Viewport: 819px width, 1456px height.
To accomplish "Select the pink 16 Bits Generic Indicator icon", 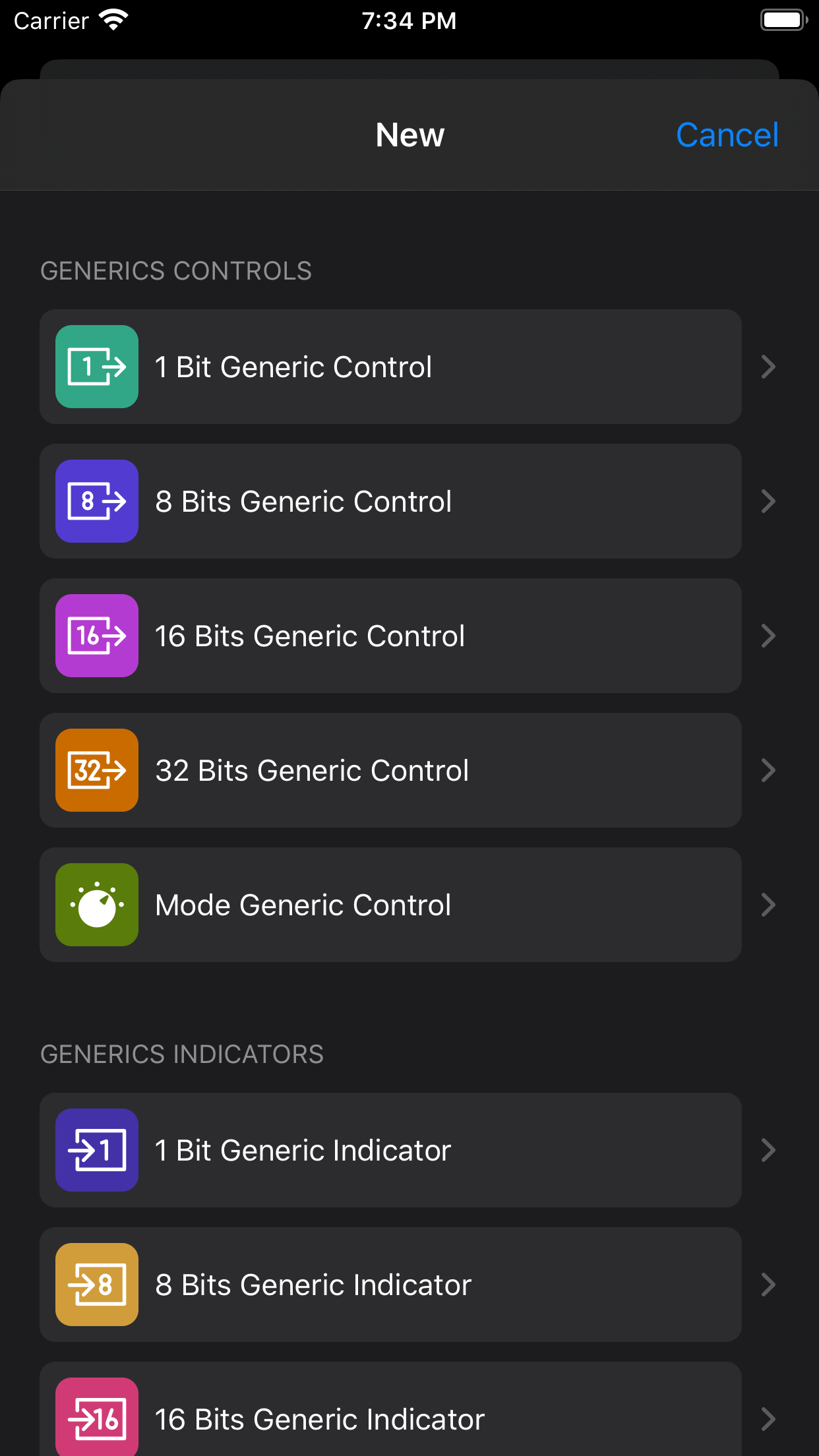I will (96, 1418).
